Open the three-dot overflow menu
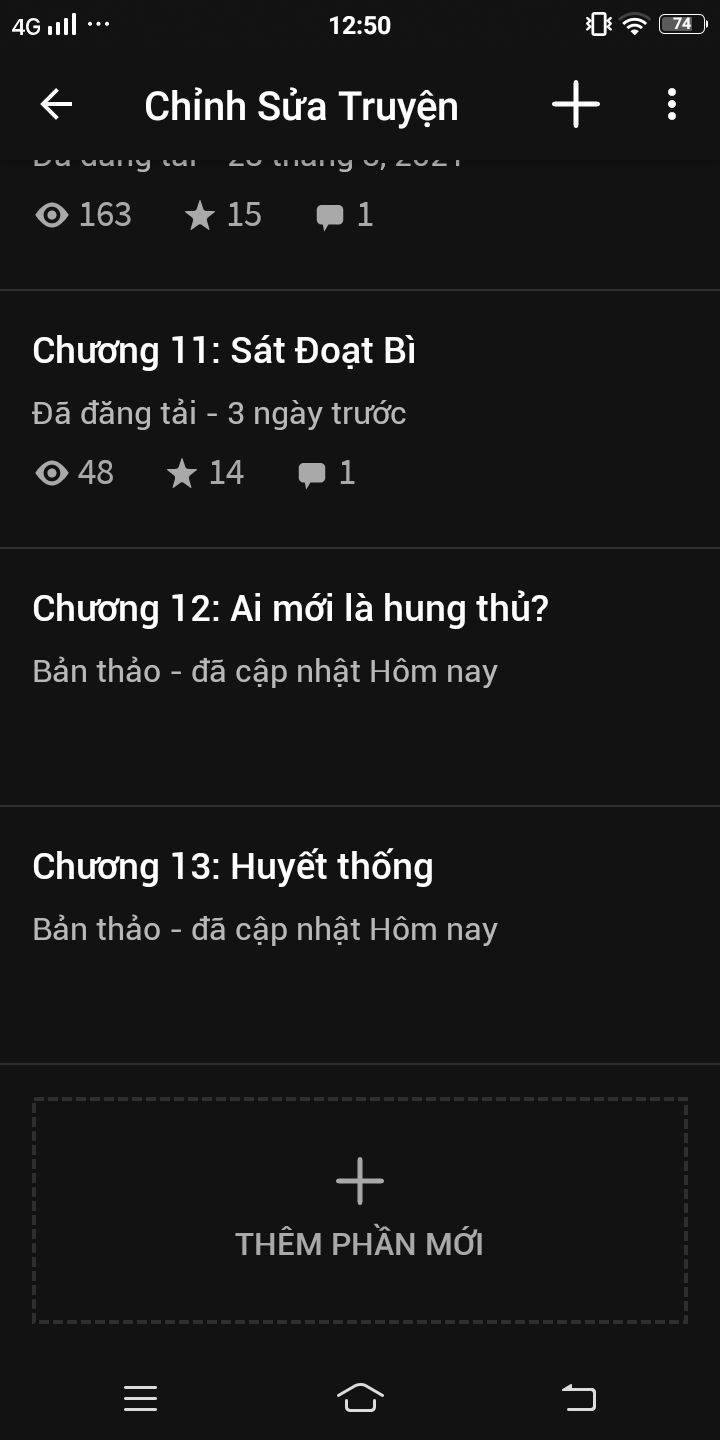 pyautogui.click(x=671, y=105)
